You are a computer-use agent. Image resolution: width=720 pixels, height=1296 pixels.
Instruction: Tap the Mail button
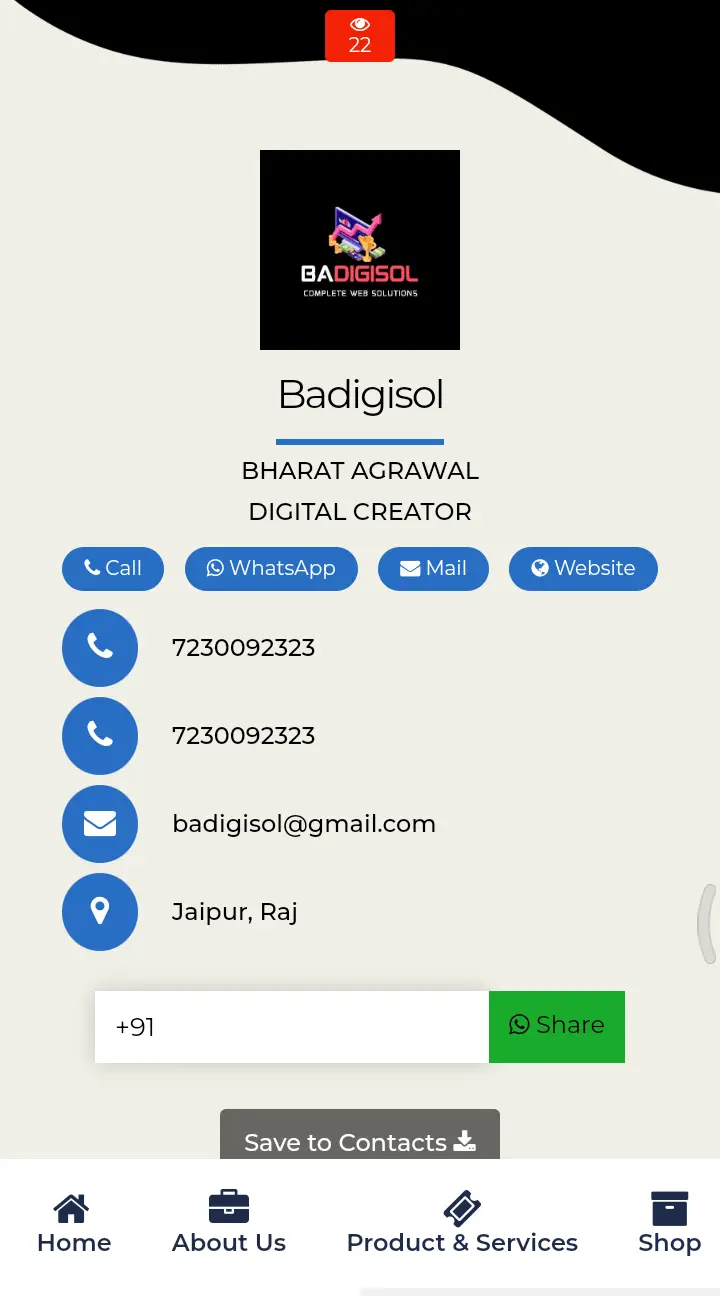pyautogui.click(x=433, y=568)
